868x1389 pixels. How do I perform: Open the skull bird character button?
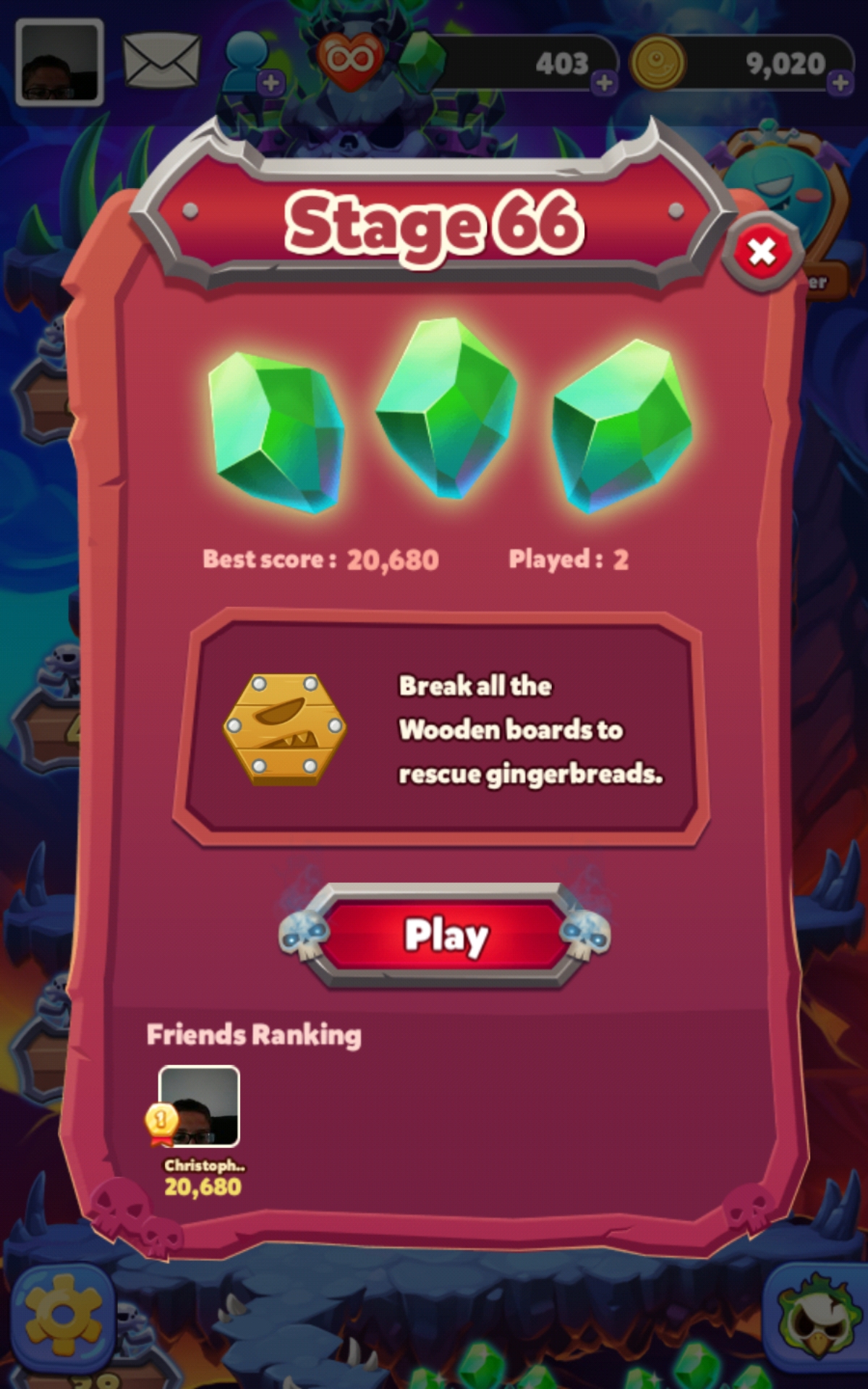(816, 1317)
